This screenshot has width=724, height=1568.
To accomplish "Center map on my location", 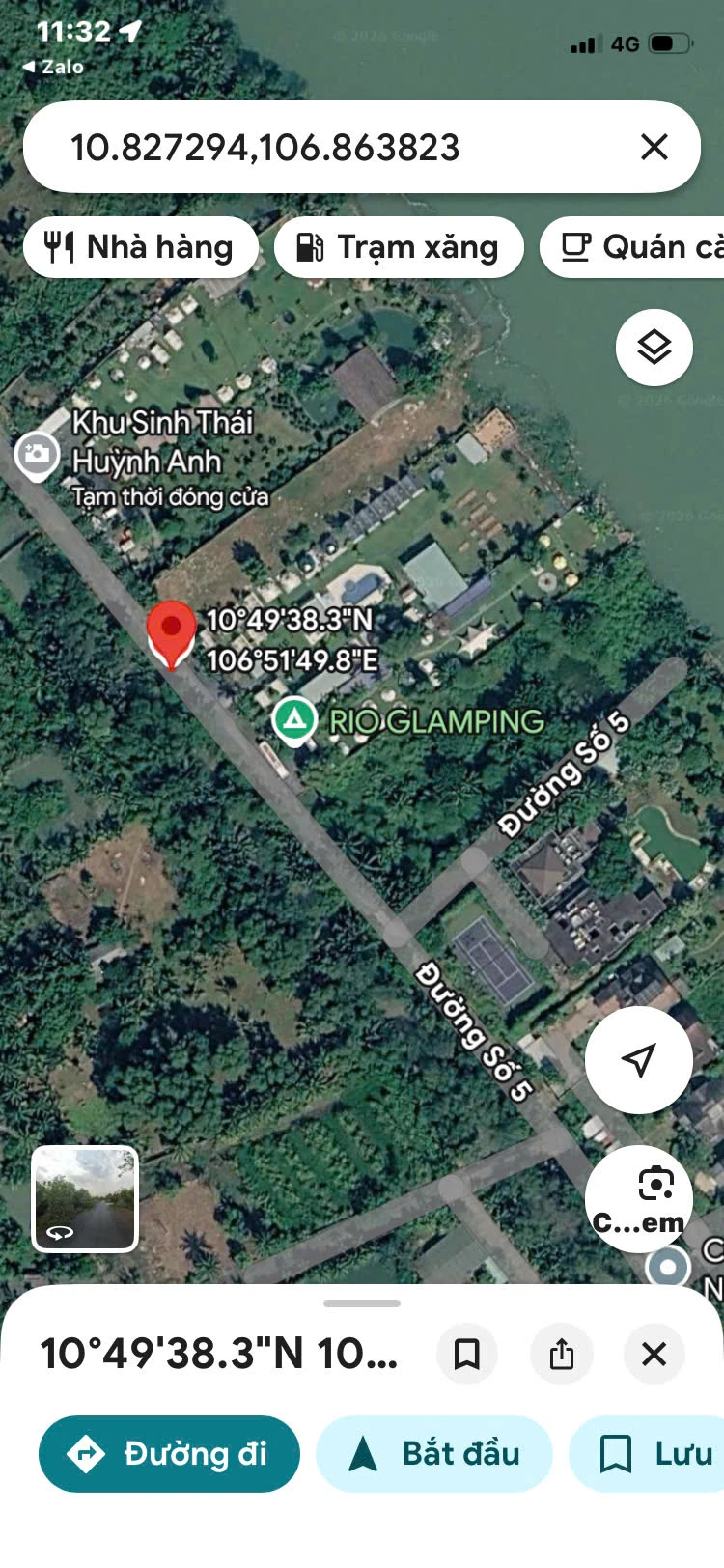I will click(x=638, y=1060).
